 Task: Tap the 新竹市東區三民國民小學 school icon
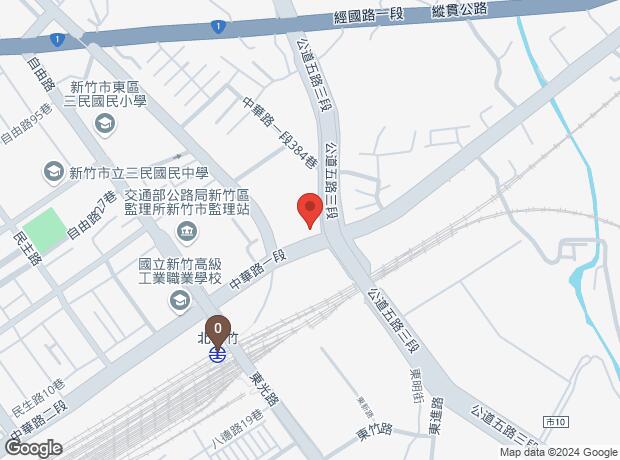104,123
